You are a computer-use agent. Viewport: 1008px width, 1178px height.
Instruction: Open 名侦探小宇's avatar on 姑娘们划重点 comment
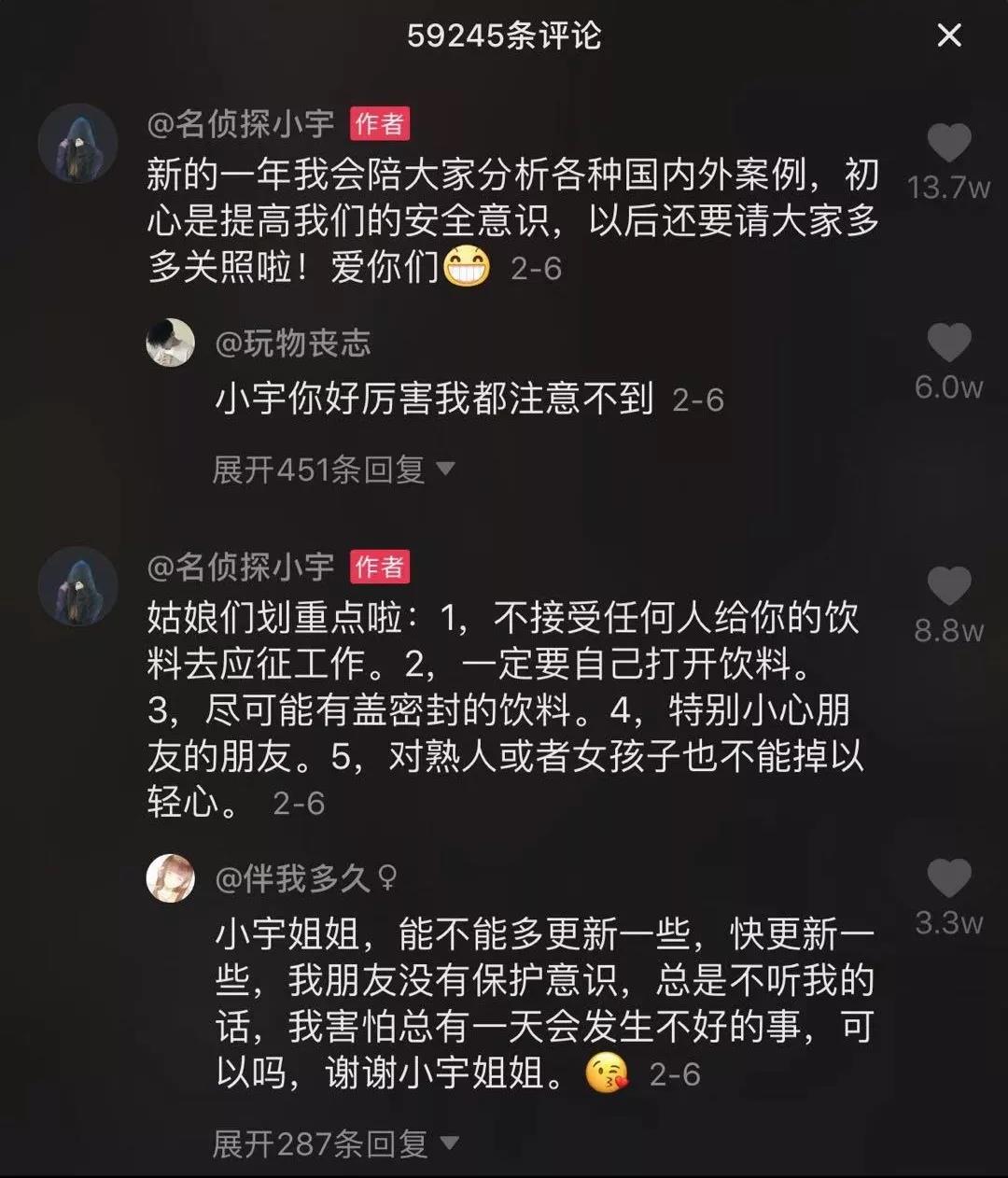coord(77,585)
